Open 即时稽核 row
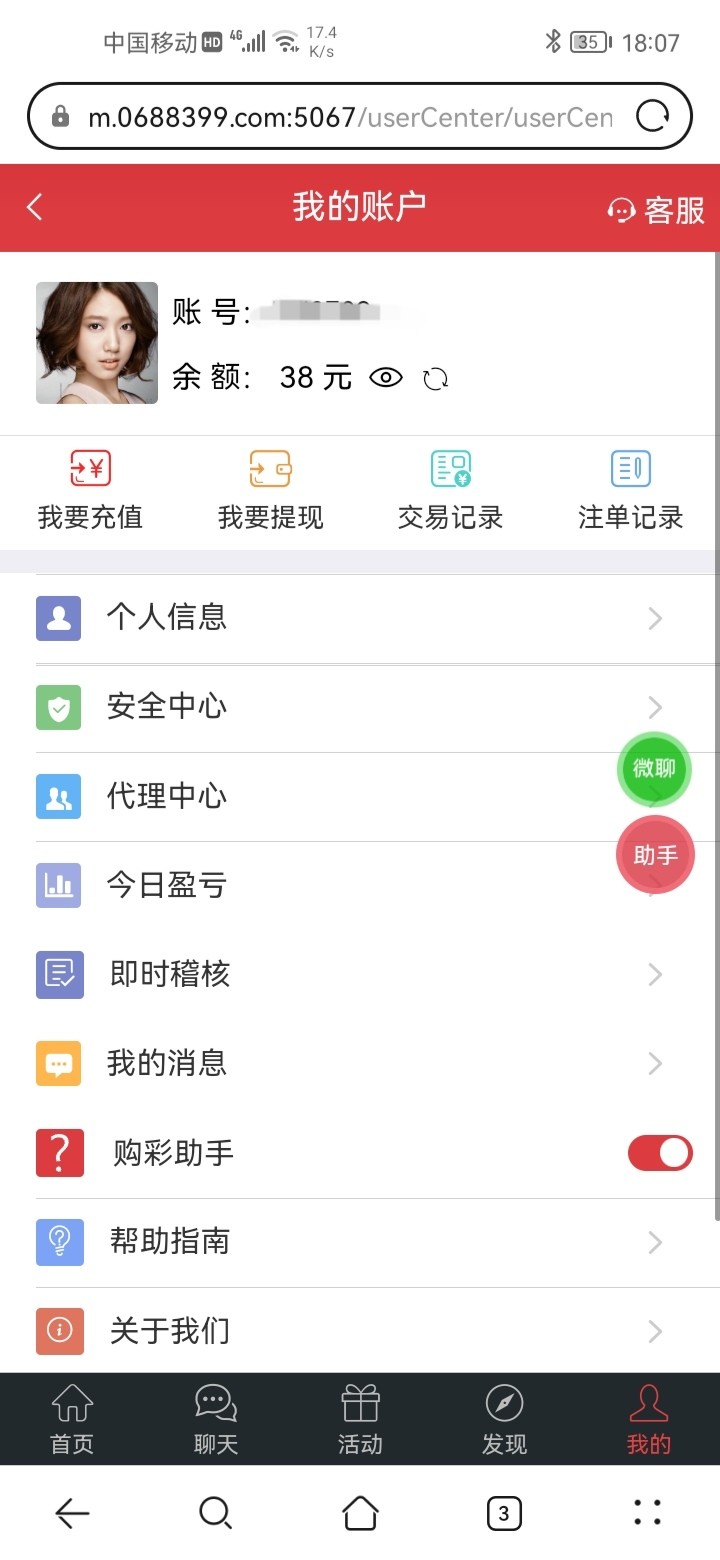The height and width of the screenshot is (1560, 720). (360, 975)
